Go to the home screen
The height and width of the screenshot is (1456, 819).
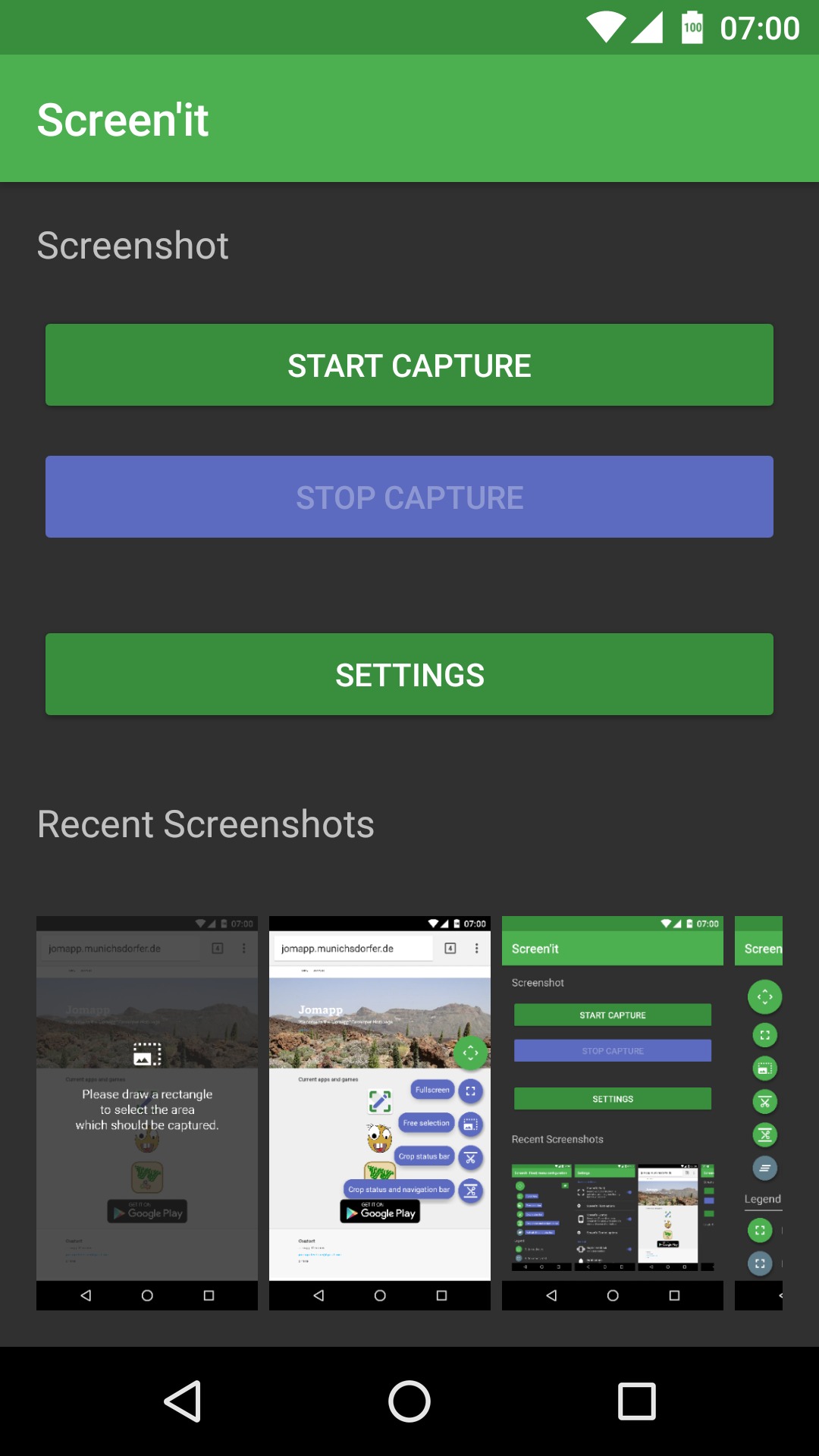[409, 1401]
